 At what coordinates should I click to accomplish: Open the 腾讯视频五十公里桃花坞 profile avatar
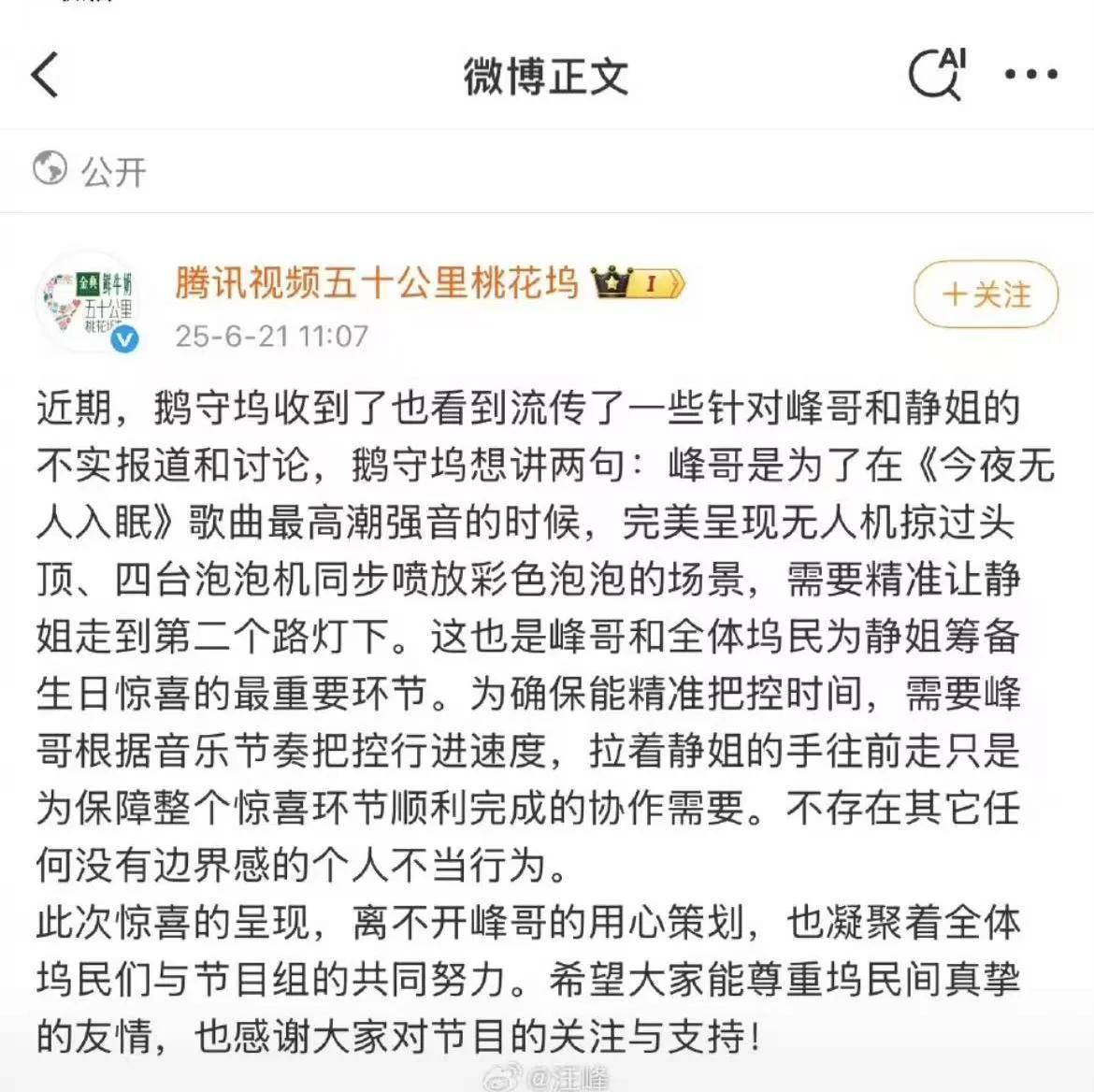[86, 301]
